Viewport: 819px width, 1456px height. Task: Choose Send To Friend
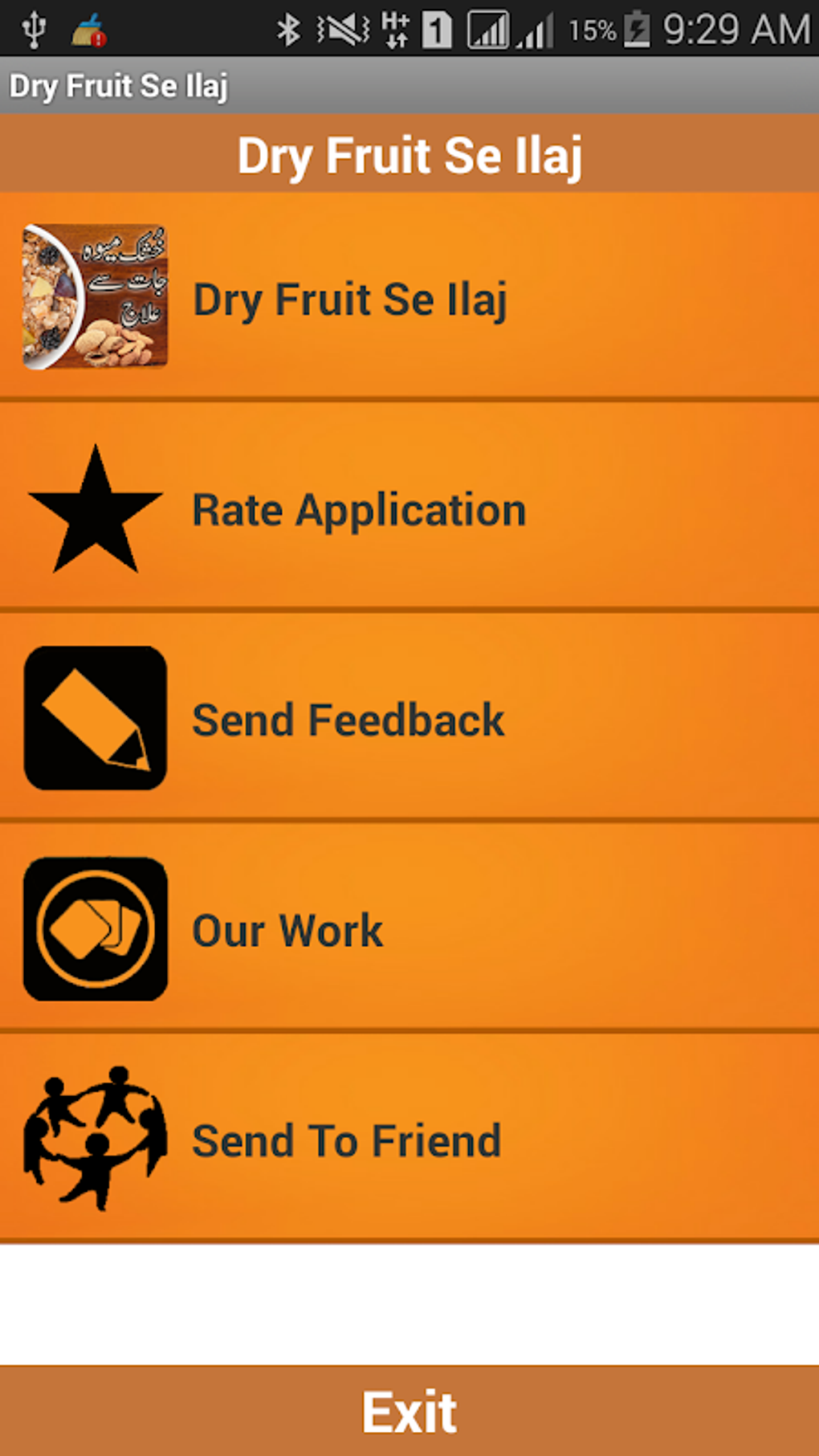click(x=409, y=1140)
